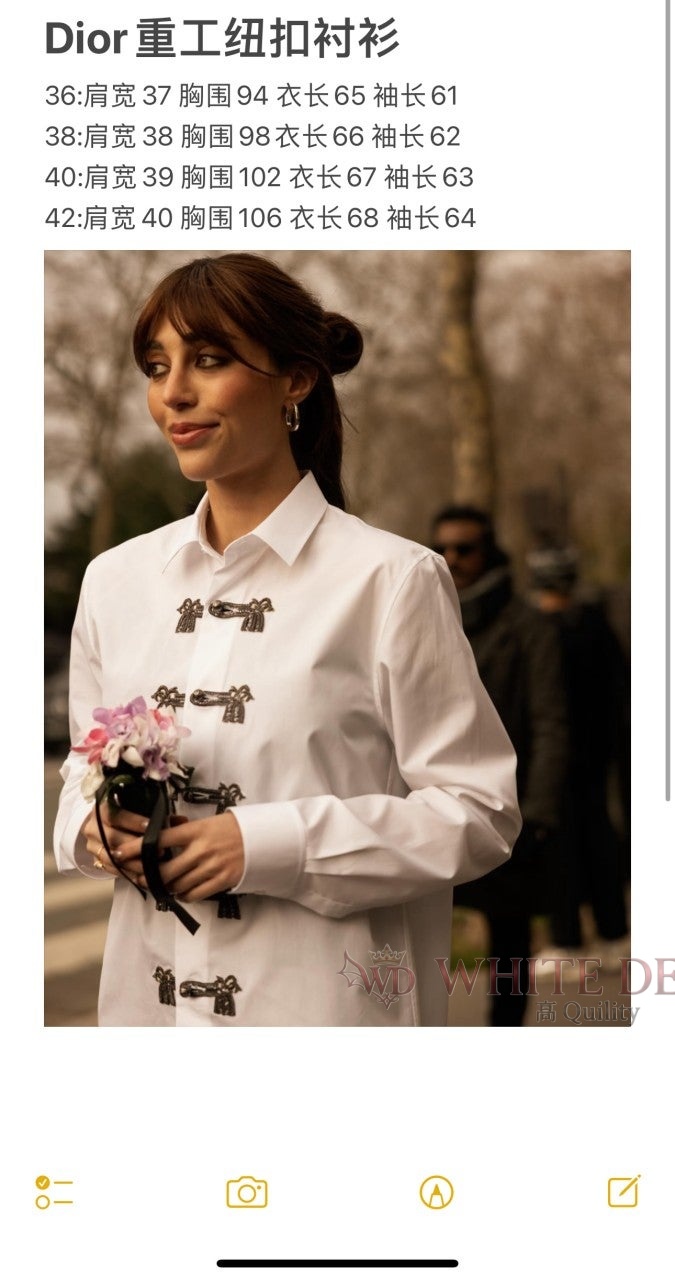Open the markup pen tool

click(436, 1192)
